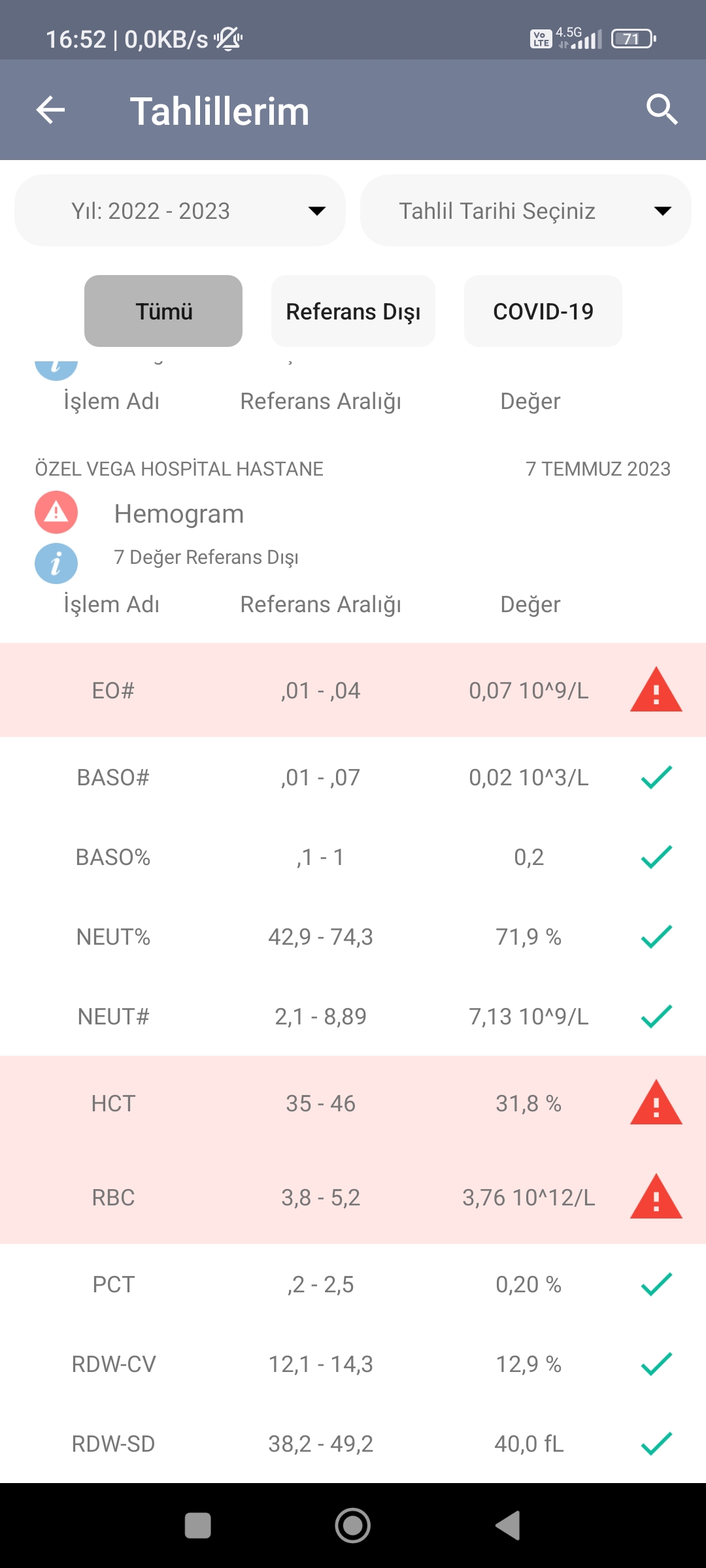Go back from Tahlillerim screen
The width and height of the screenshot is (706, 1568).
[x=50, y=110]
